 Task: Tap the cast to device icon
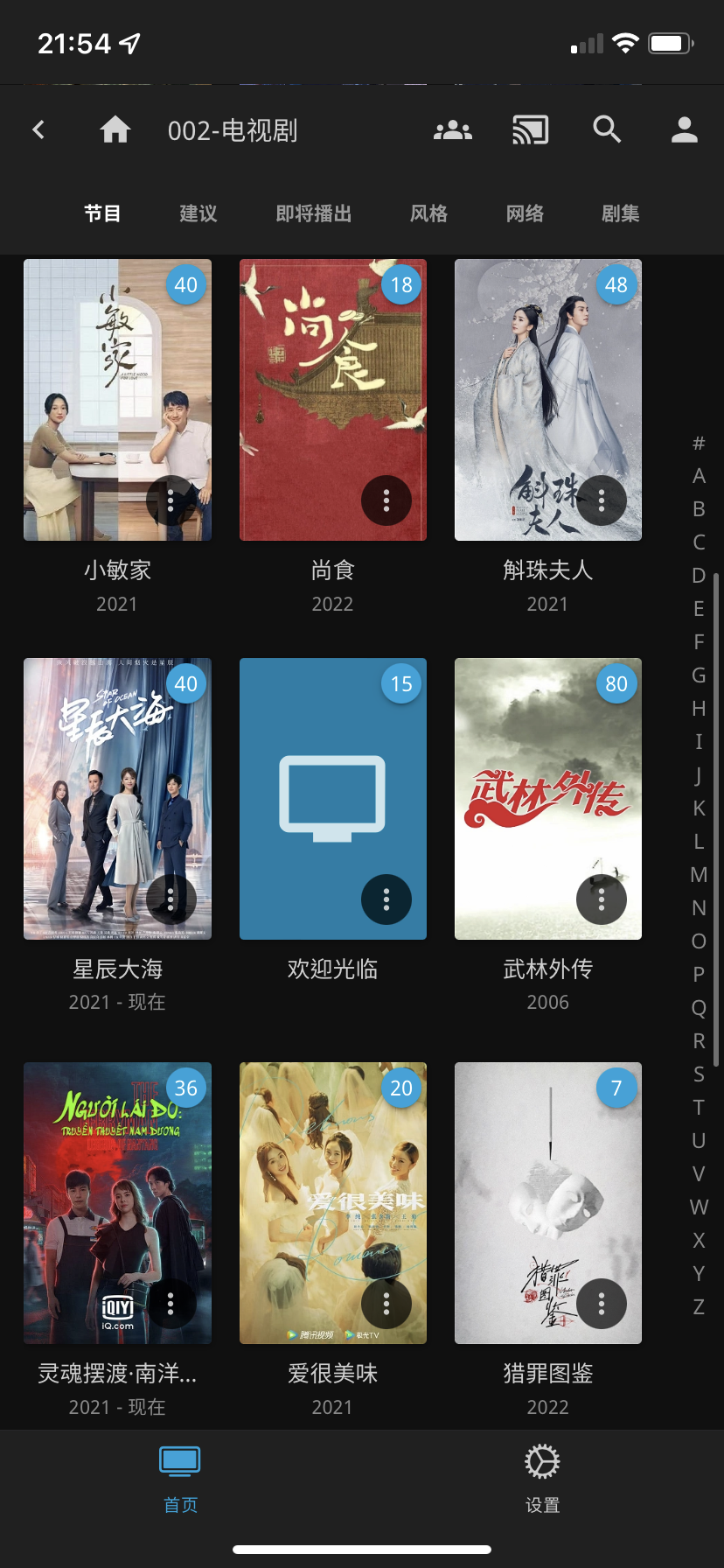tap(530, 130)
